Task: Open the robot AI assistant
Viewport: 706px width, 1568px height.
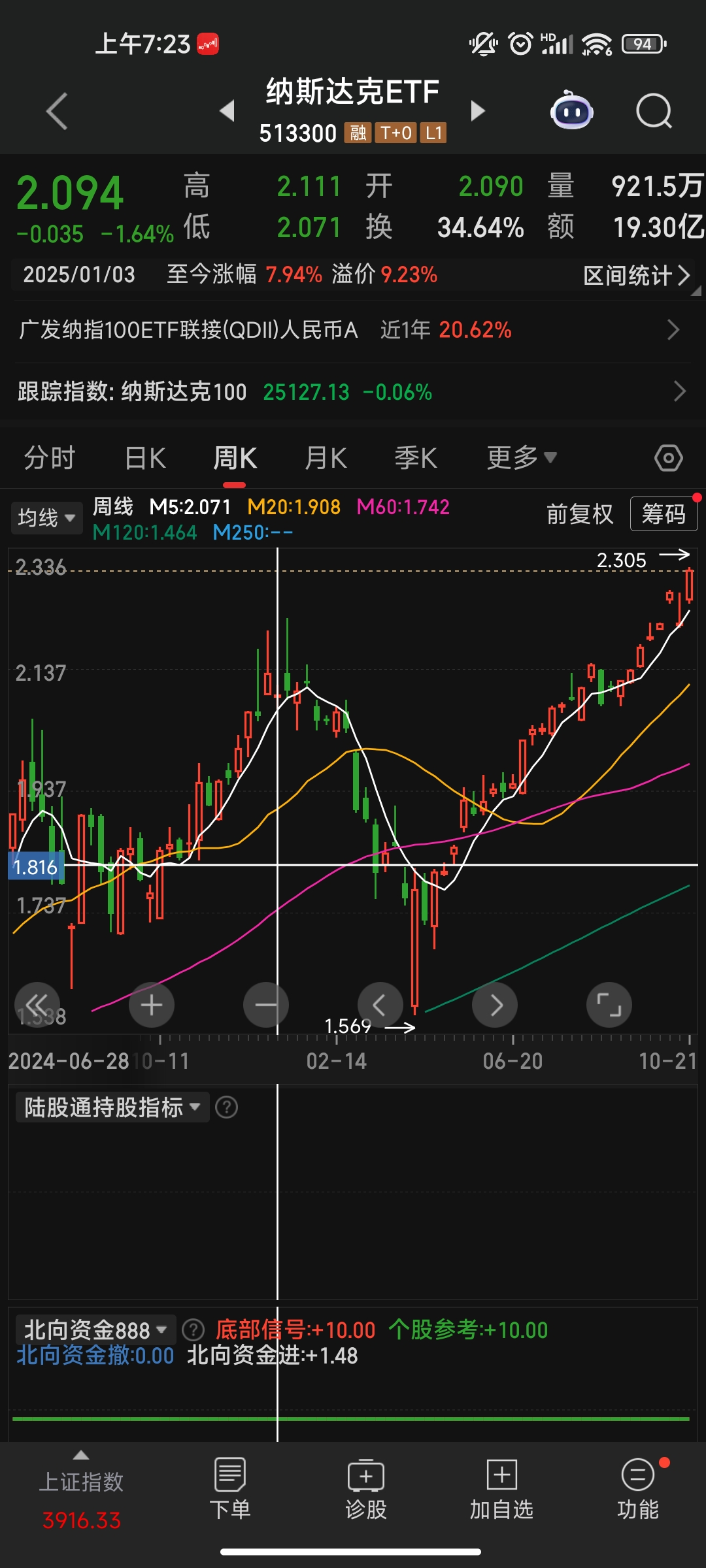Action: coord(571,111)
